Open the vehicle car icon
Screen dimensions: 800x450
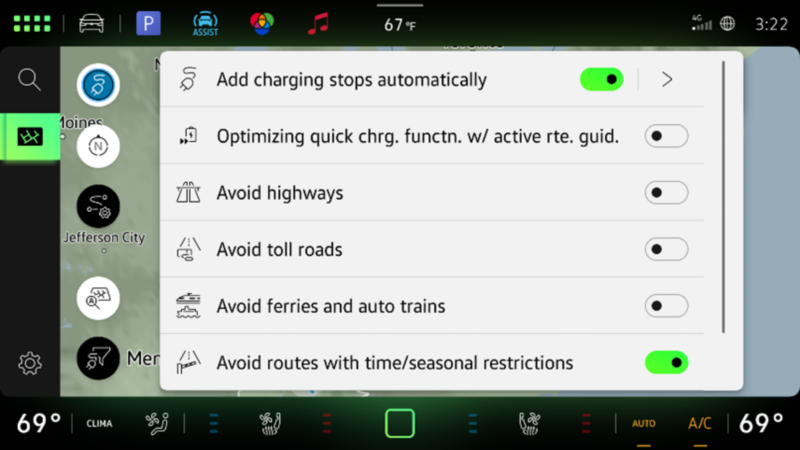tap(91, 23)
